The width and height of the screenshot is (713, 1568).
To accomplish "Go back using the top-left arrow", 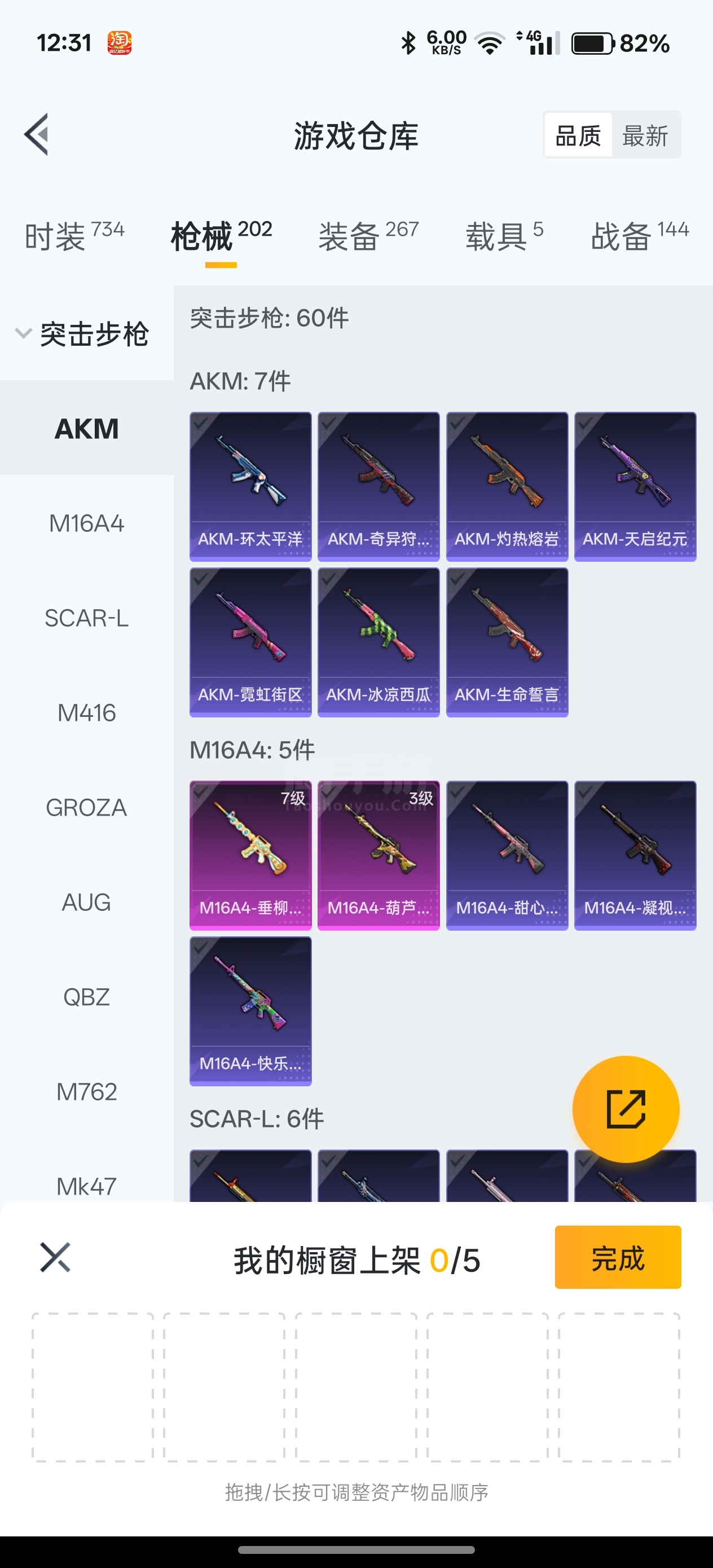I will coord(37,135).
